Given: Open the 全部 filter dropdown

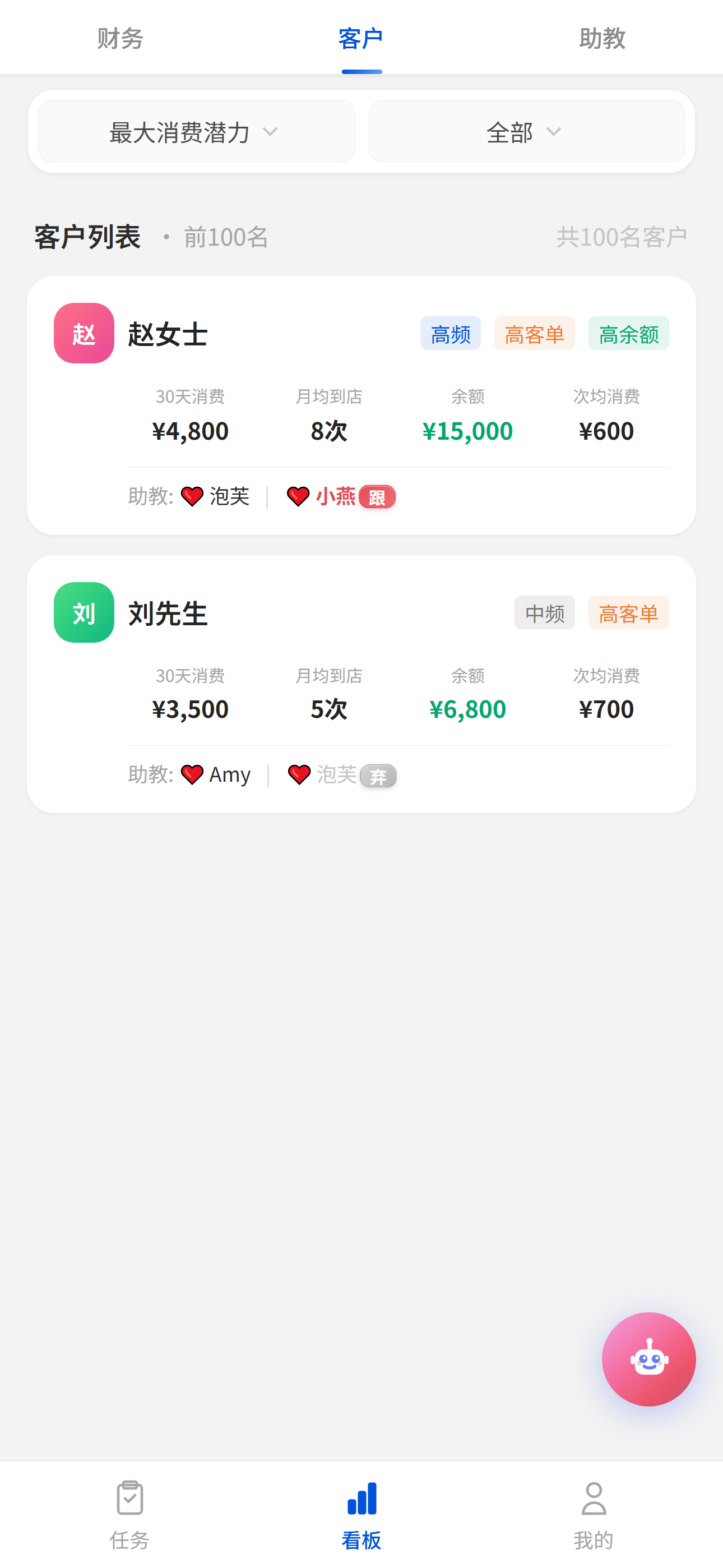Looking at the screenshot, I should tap(526, 131).
